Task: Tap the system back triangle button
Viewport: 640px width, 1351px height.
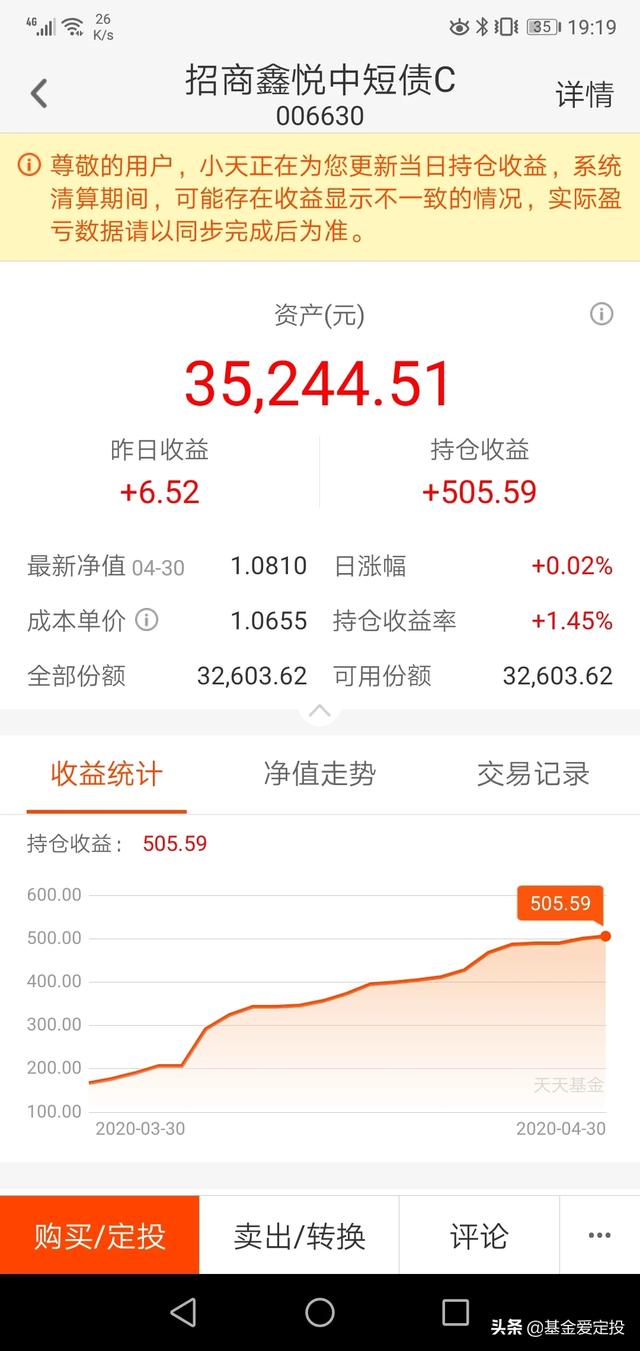Action: pyautogui.click(x=183, y=1312)
